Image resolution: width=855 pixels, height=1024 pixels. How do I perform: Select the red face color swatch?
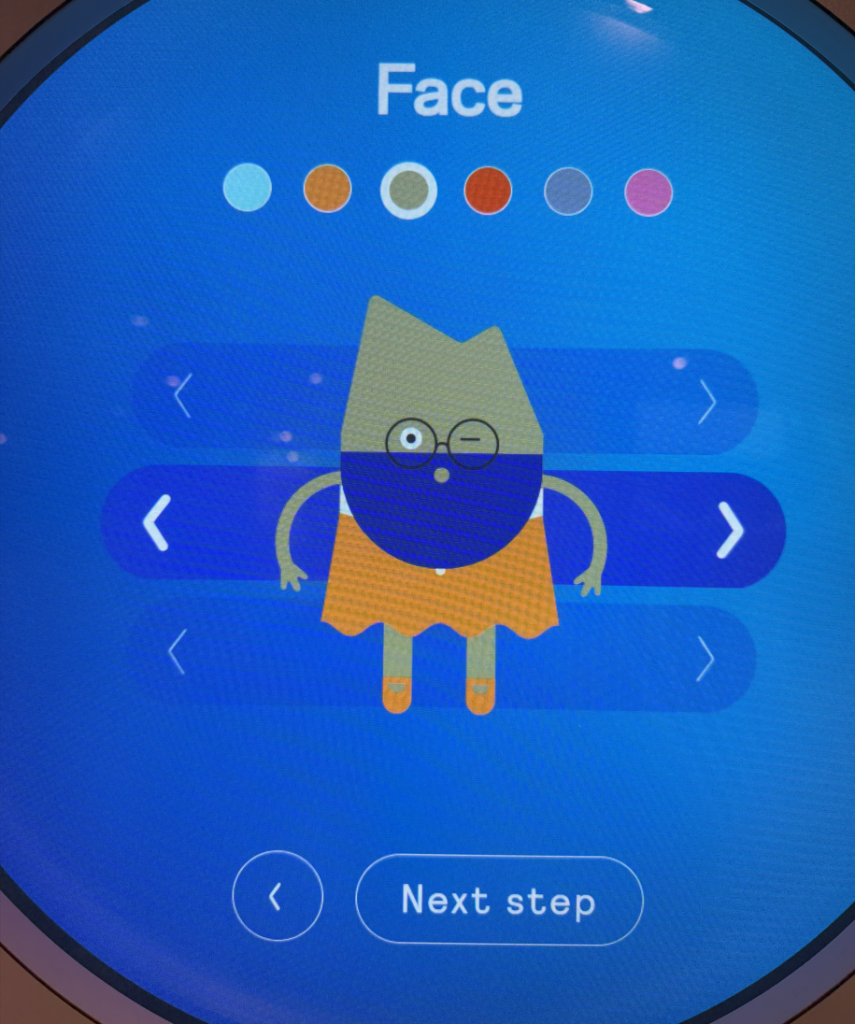tap(488, 190)
